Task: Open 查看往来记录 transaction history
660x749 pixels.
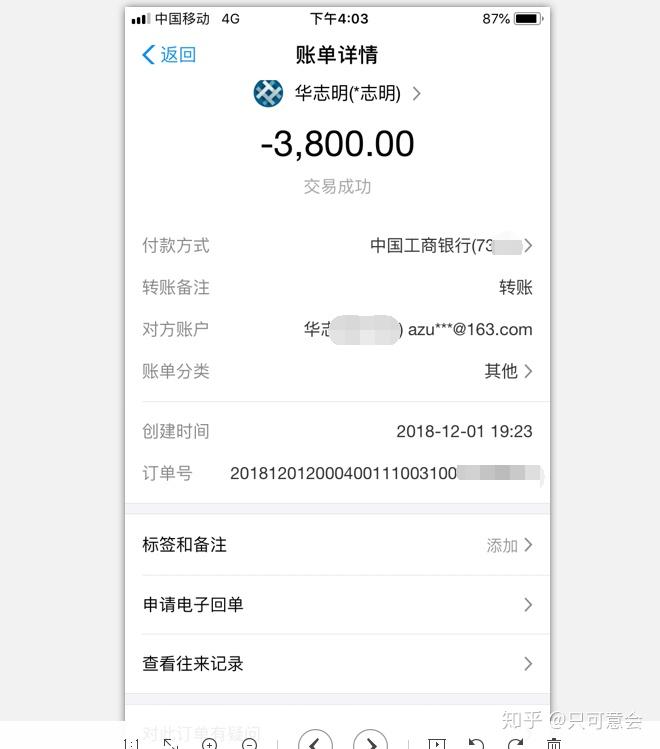Action: [x=337, y=664]
